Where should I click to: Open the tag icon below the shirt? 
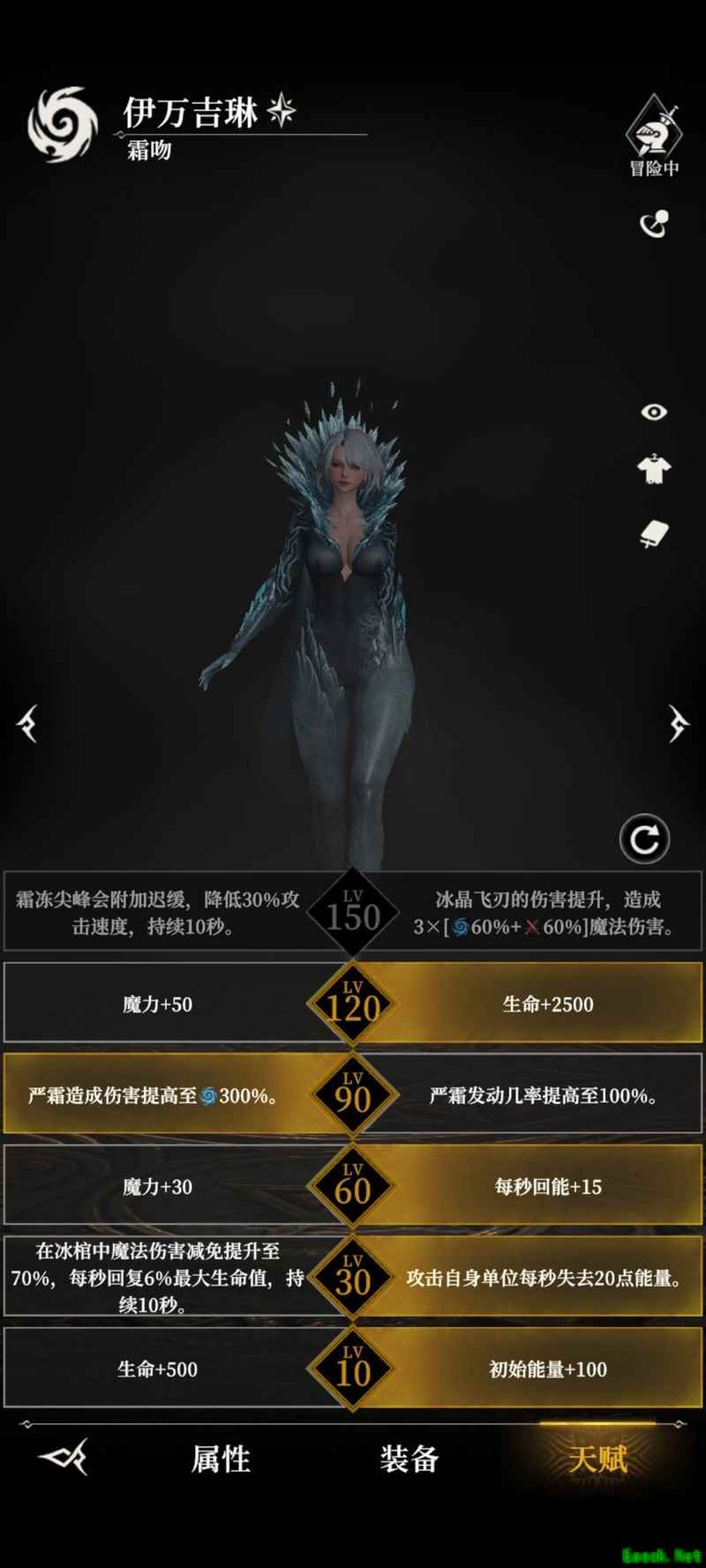[x=654, y=533]
